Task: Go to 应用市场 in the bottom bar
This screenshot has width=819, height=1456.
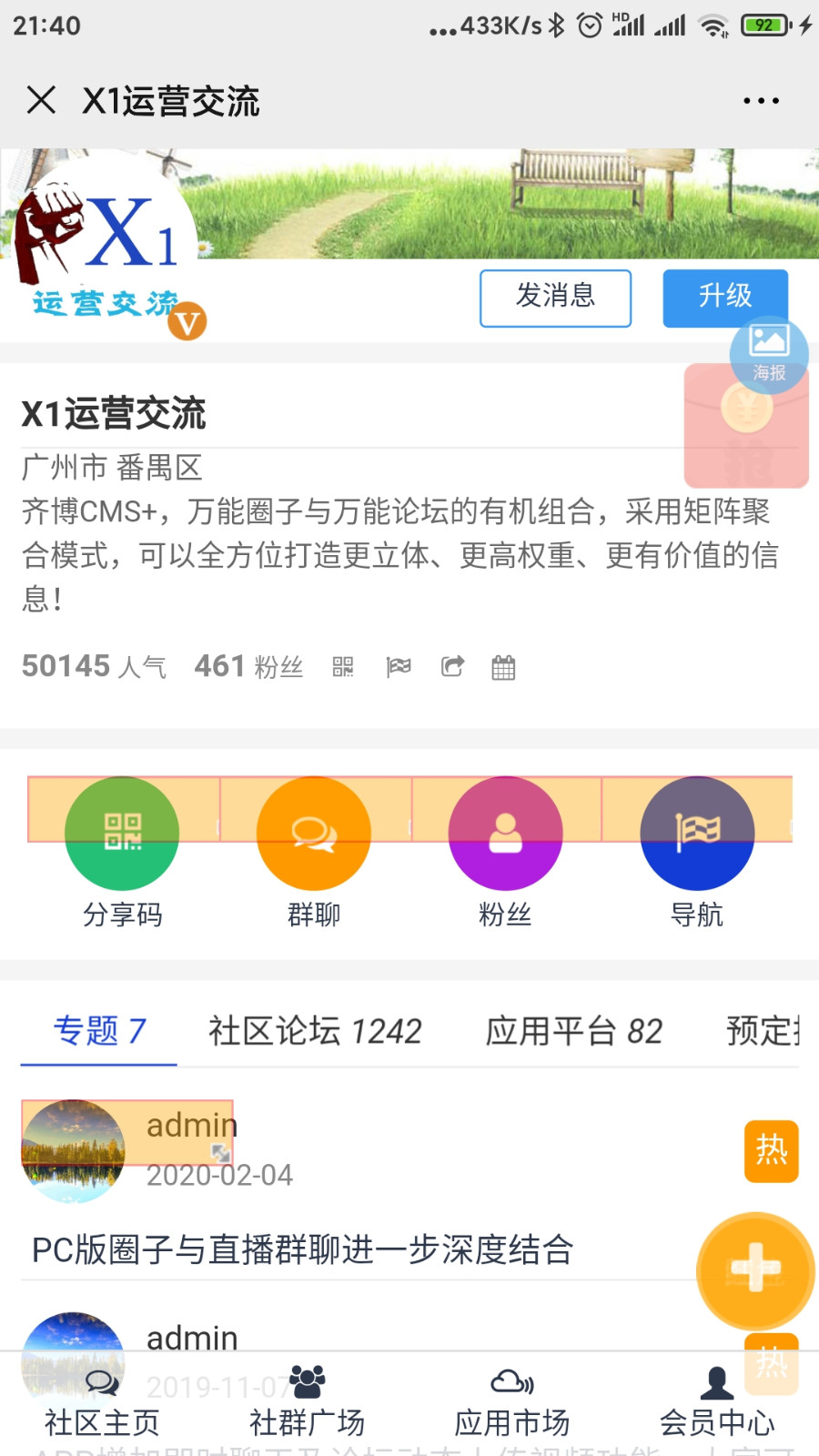Action: pos(512,1401)
